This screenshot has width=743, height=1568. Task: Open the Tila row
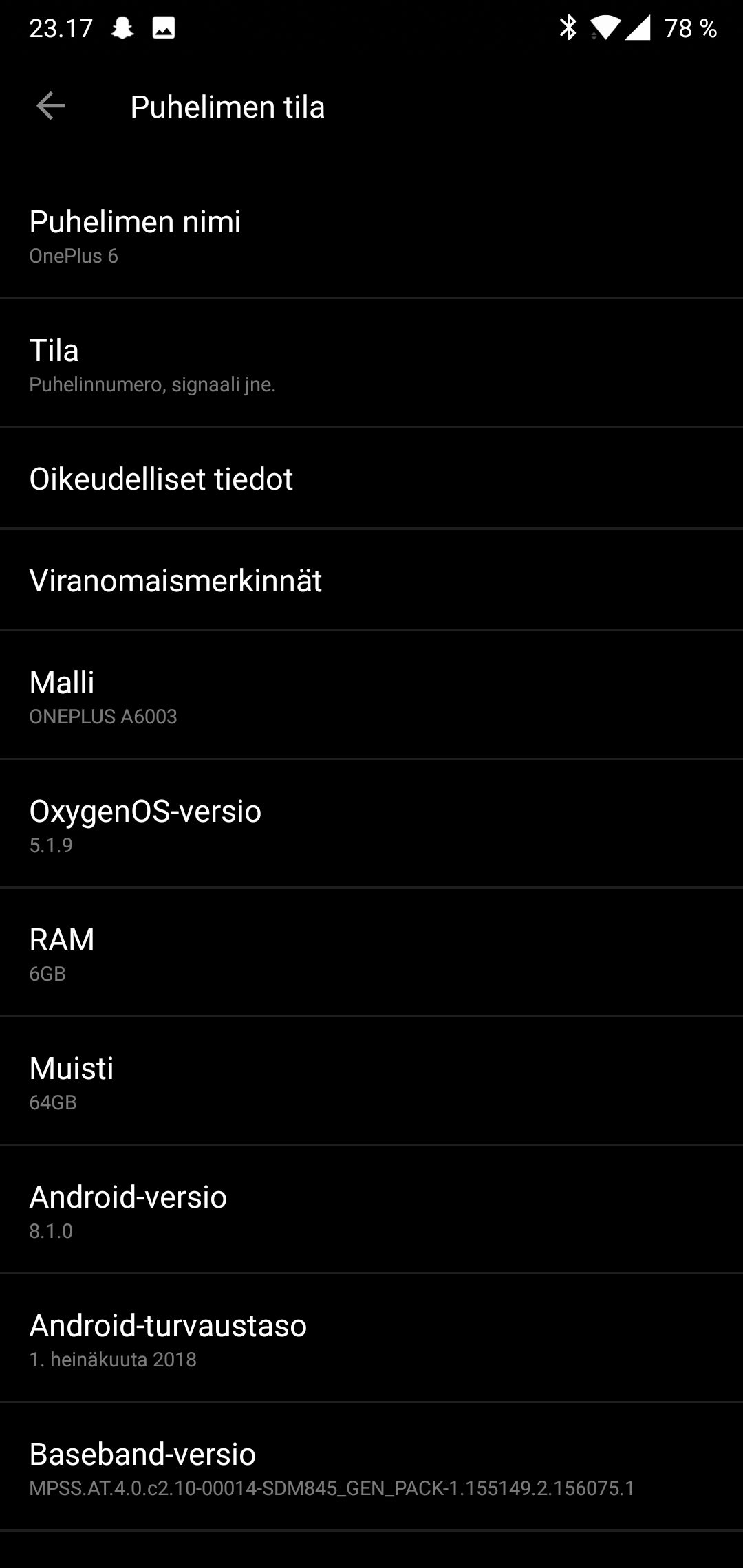pos(371,364)
